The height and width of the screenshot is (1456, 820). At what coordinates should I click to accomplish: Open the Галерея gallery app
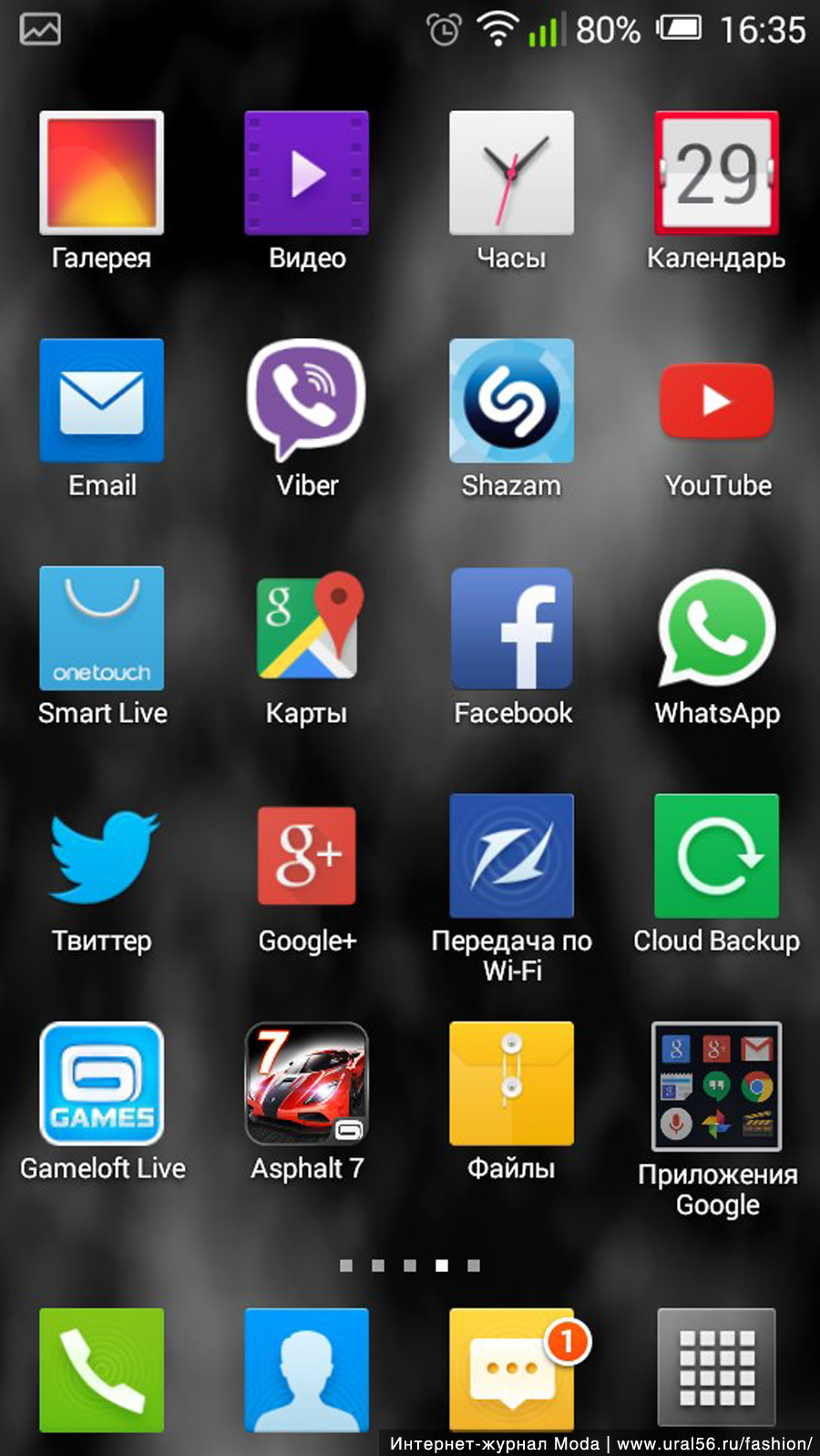point(101,173)
